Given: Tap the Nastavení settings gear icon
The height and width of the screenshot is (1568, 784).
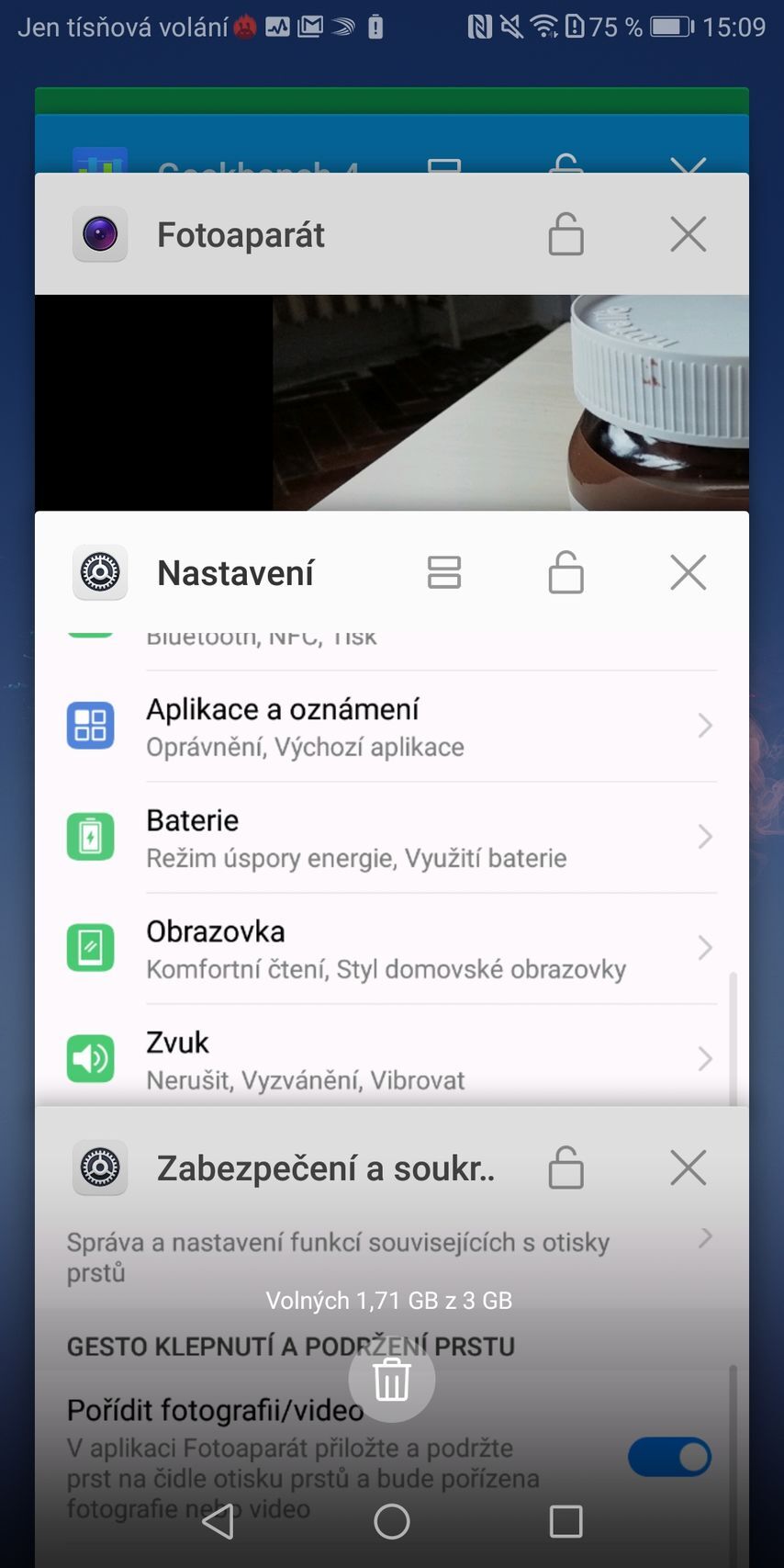Looking at the screenshot, I should pos(99,572).
